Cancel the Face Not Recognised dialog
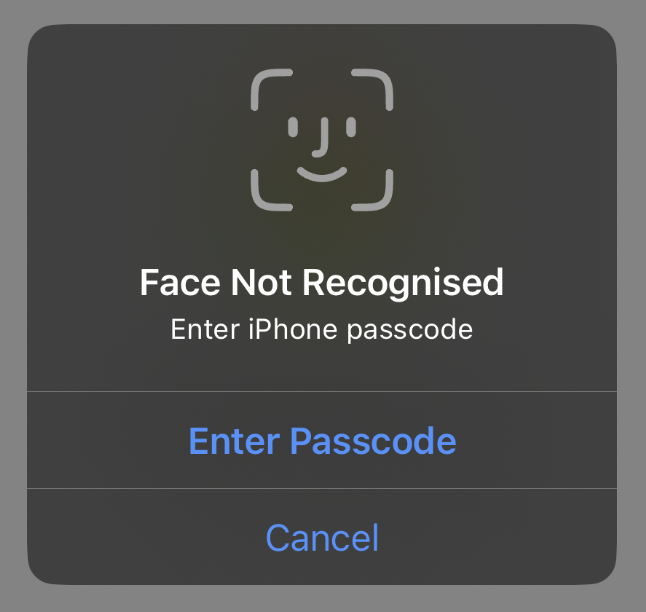This screenshot has width=646, height=612. coord(322,538)
